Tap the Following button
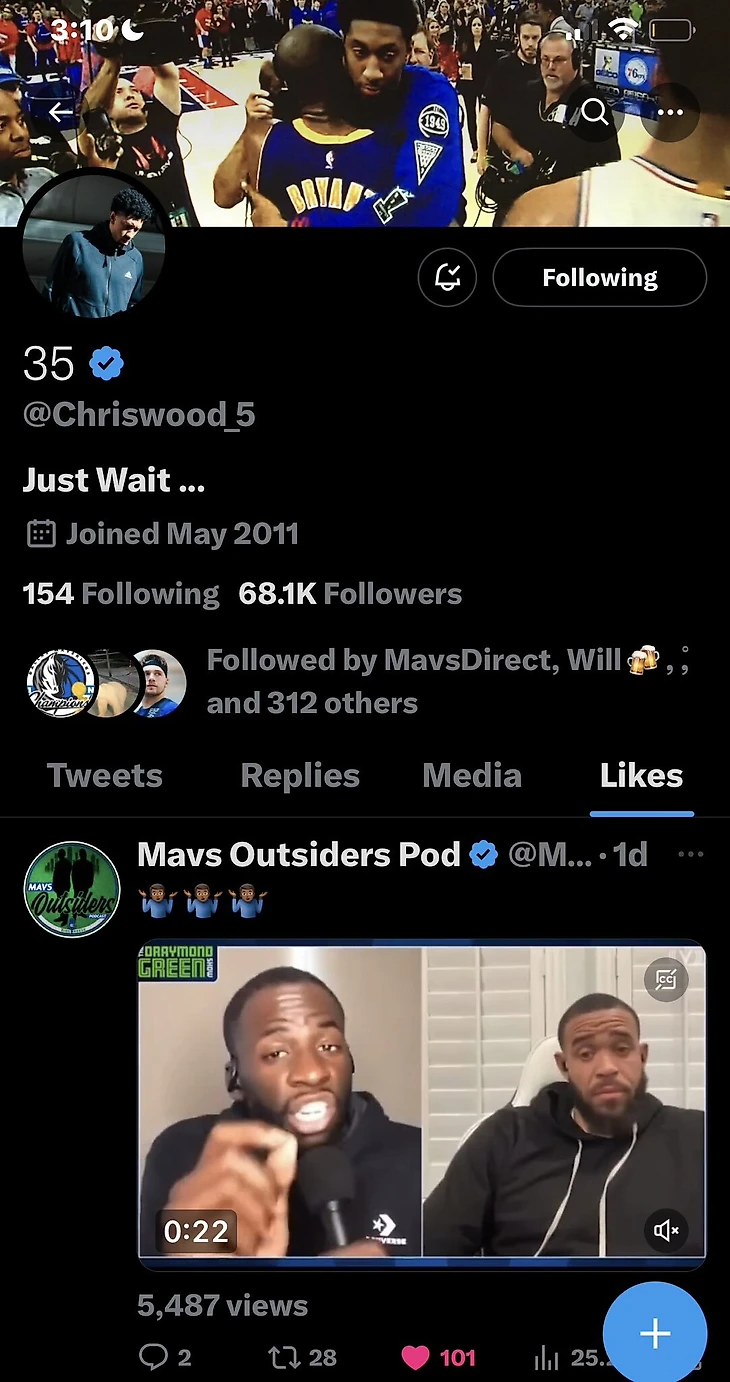Viewport: 730px width, 1382px height. pos(599,277)
